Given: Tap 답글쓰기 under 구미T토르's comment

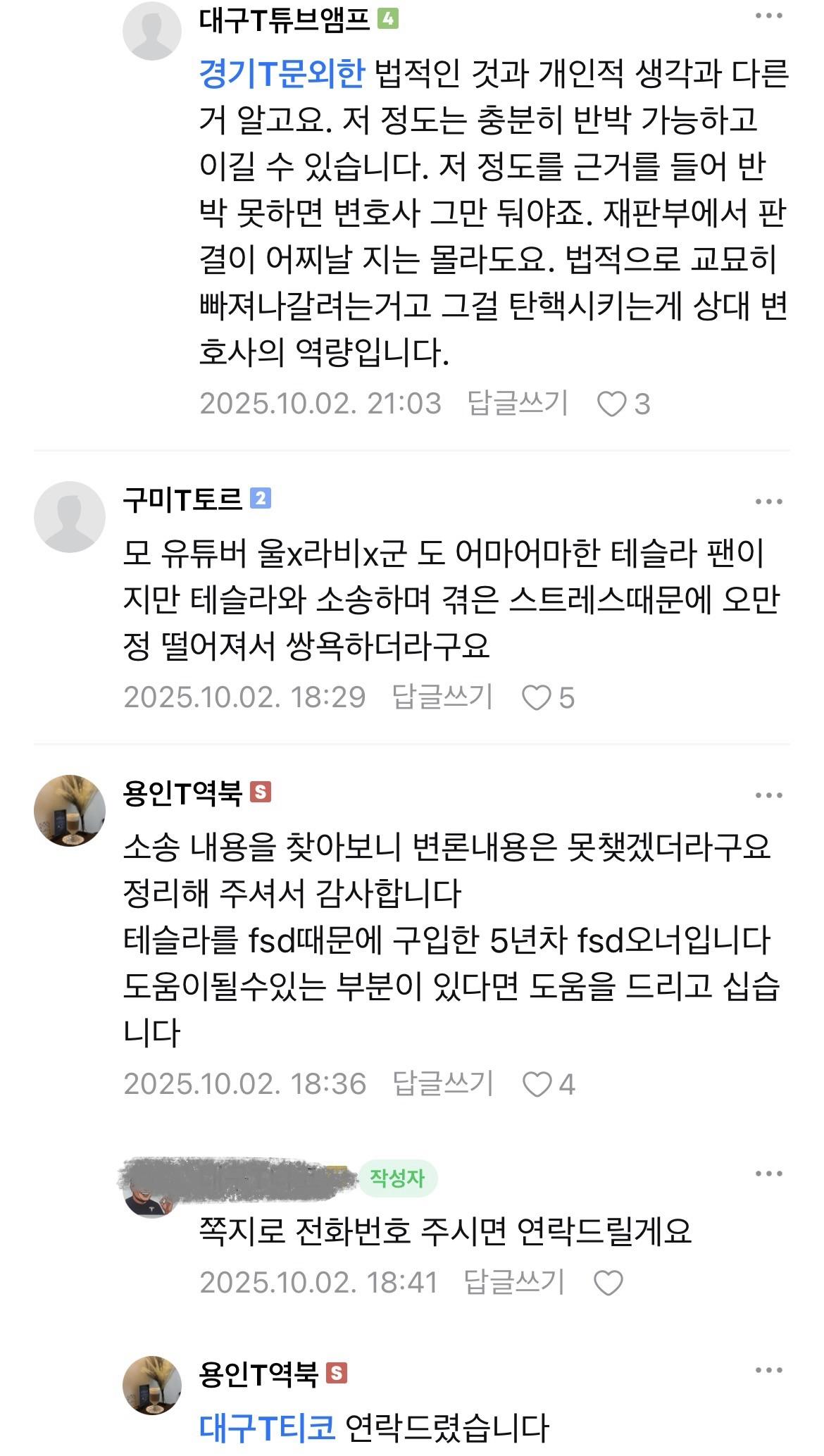Looking at the screenshot, I should [442, 697].
